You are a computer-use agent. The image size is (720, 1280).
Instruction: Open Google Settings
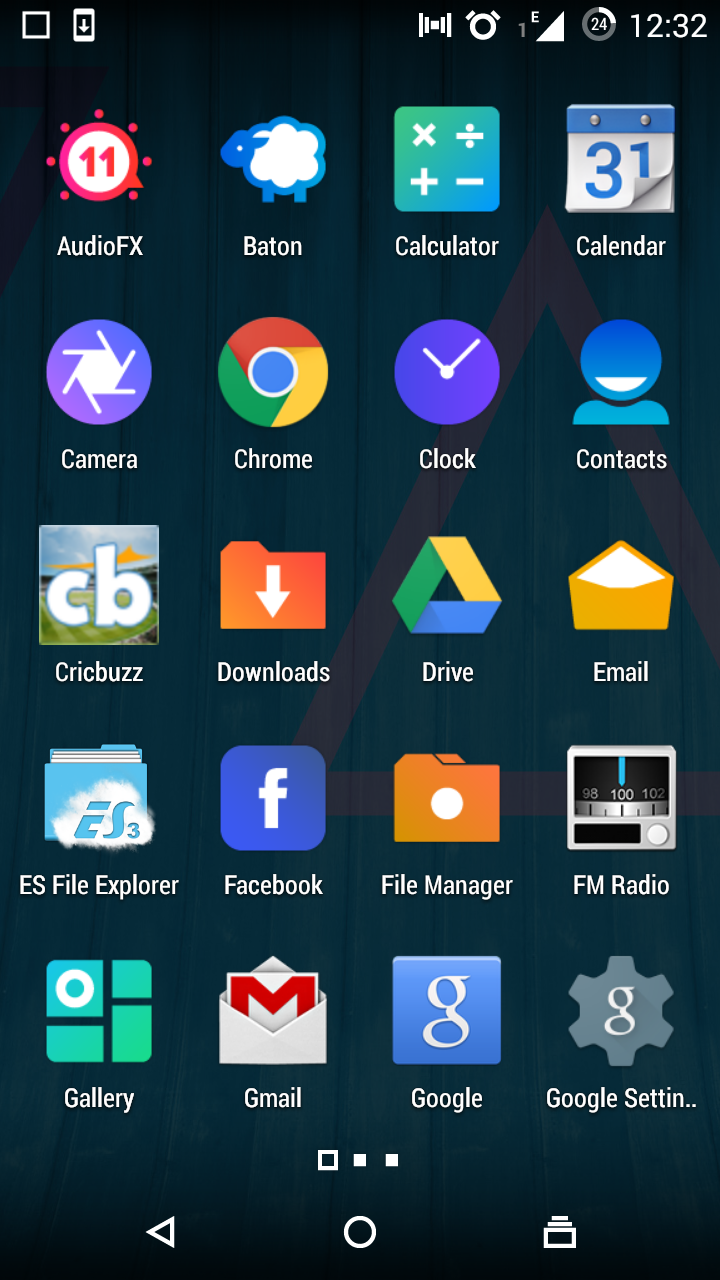point(621,1010)
